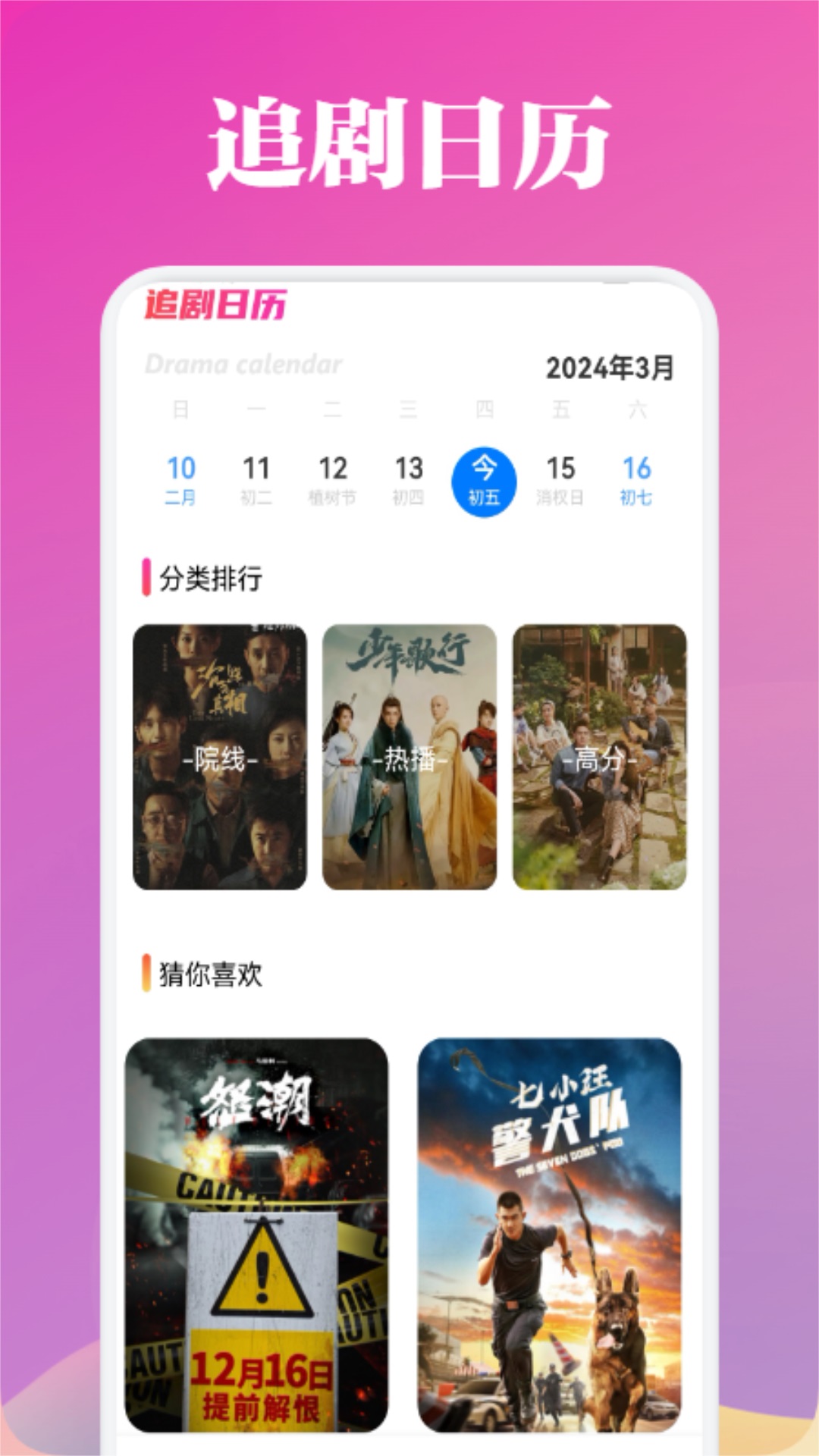
Task: Select March 15 消权日
Action: 561,478
